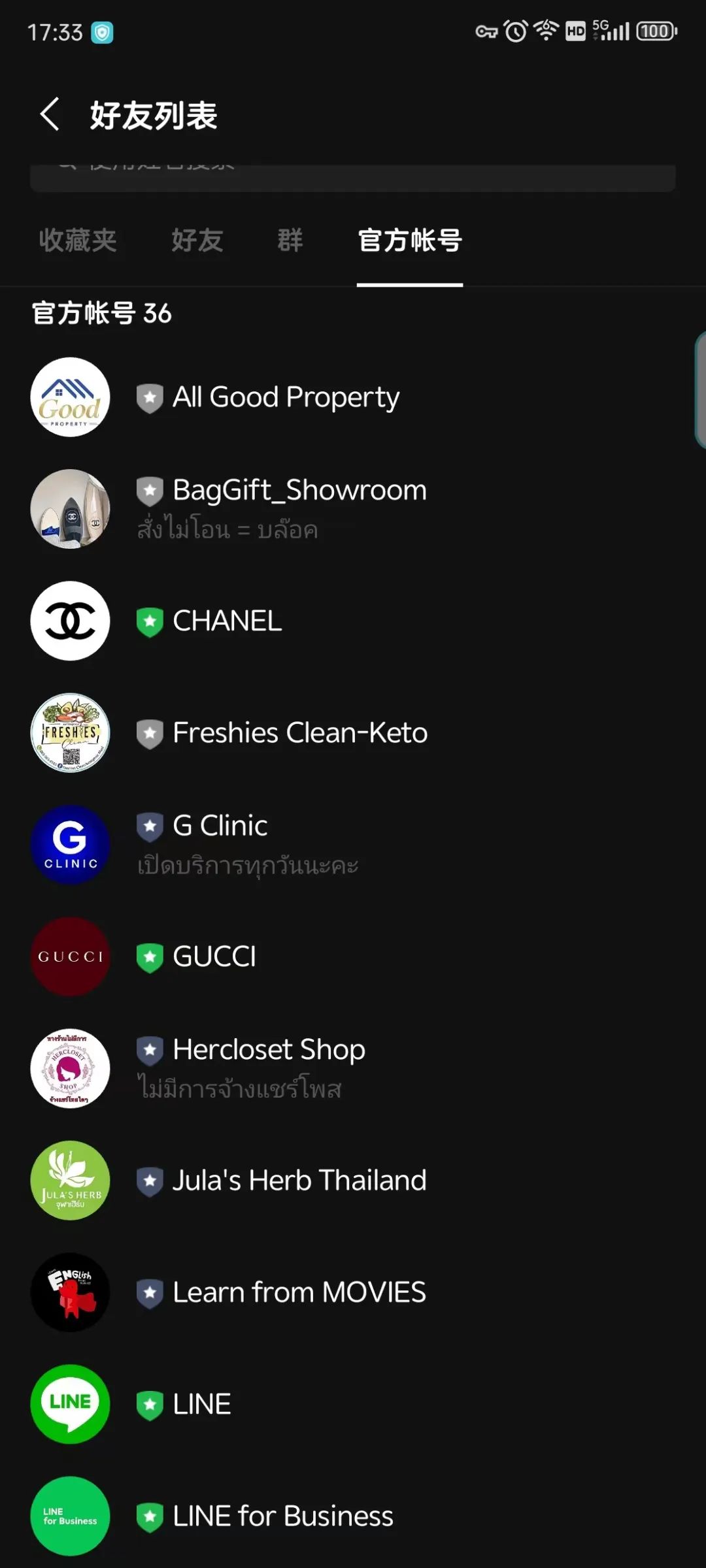Open Freshies Clean-Keto account
This screenshot has height=1568, width=706.
pyautogui.click(x=299, y=732)
